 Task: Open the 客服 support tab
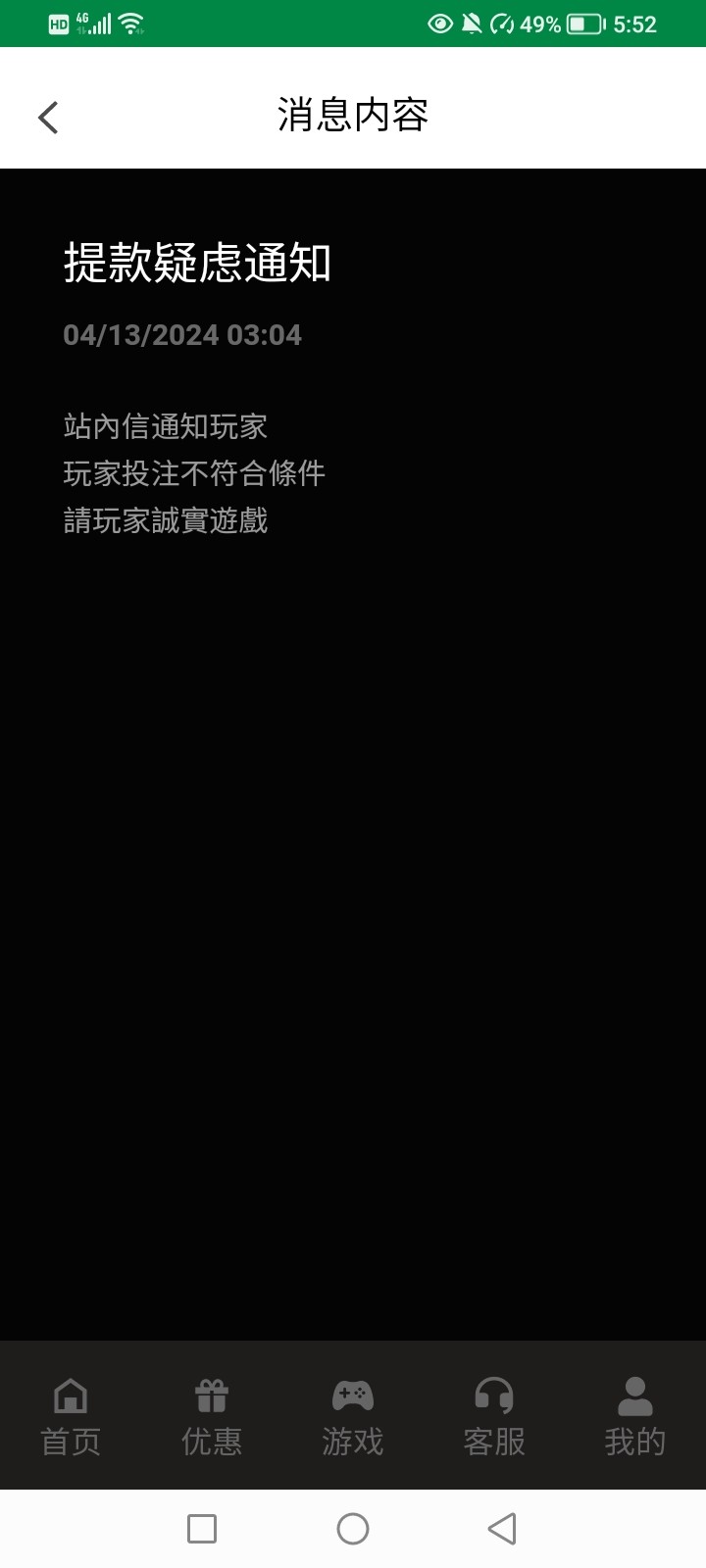(494, 1416)
